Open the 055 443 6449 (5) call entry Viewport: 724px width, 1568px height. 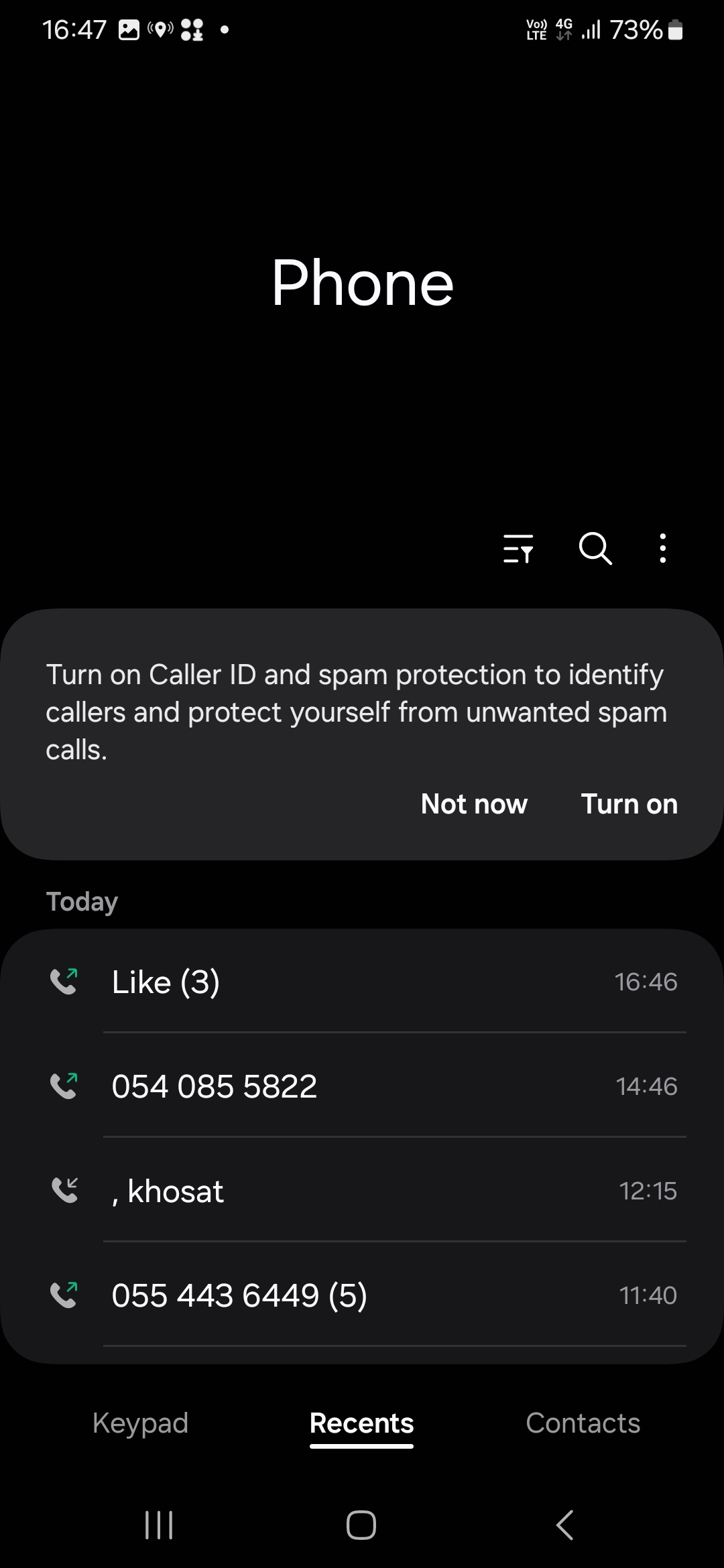362,1295
